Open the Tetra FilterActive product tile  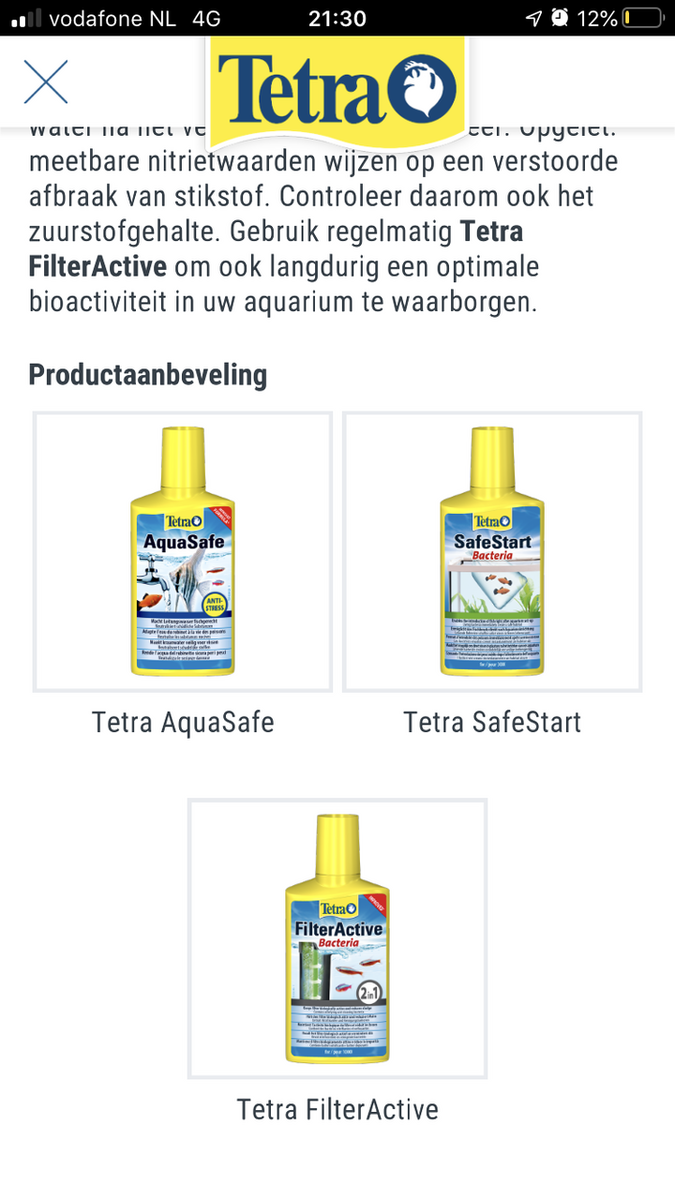(x=337, y=938)
